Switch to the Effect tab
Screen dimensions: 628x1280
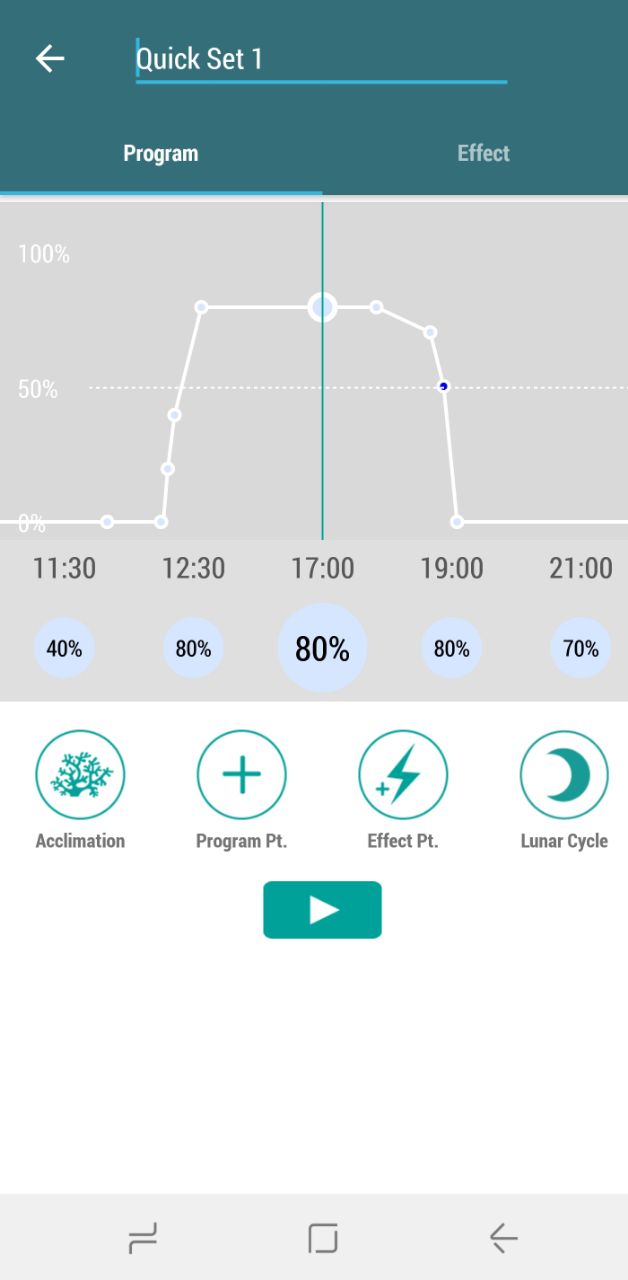coord(483,153)
